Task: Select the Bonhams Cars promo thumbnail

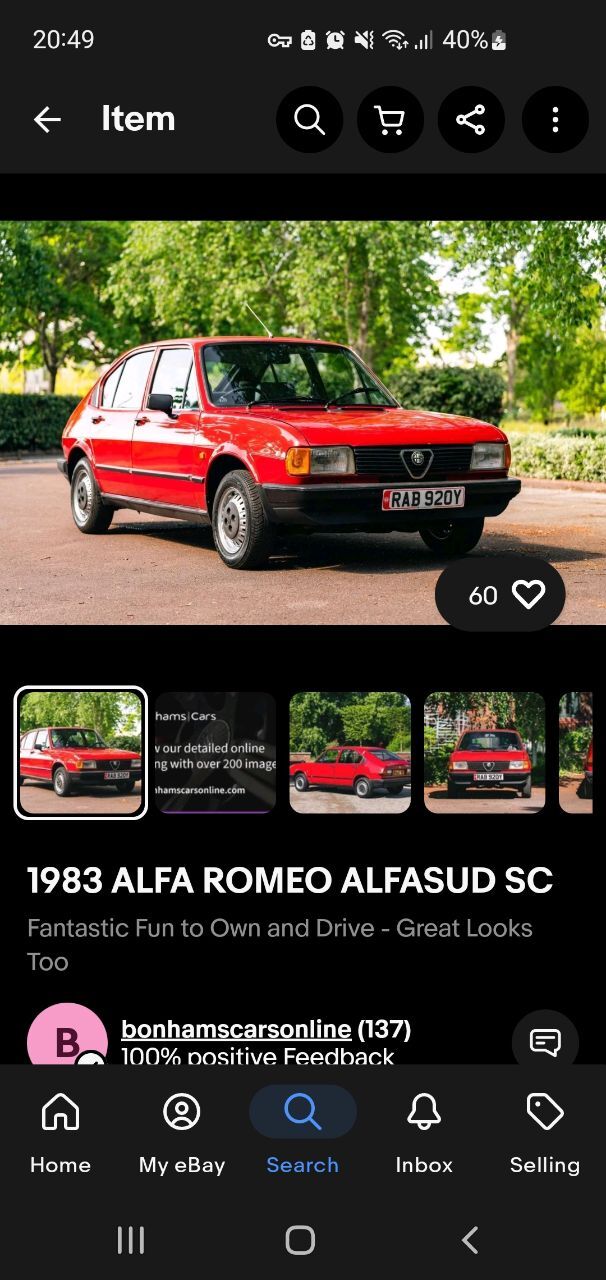Action: click(x=215, y=752)
